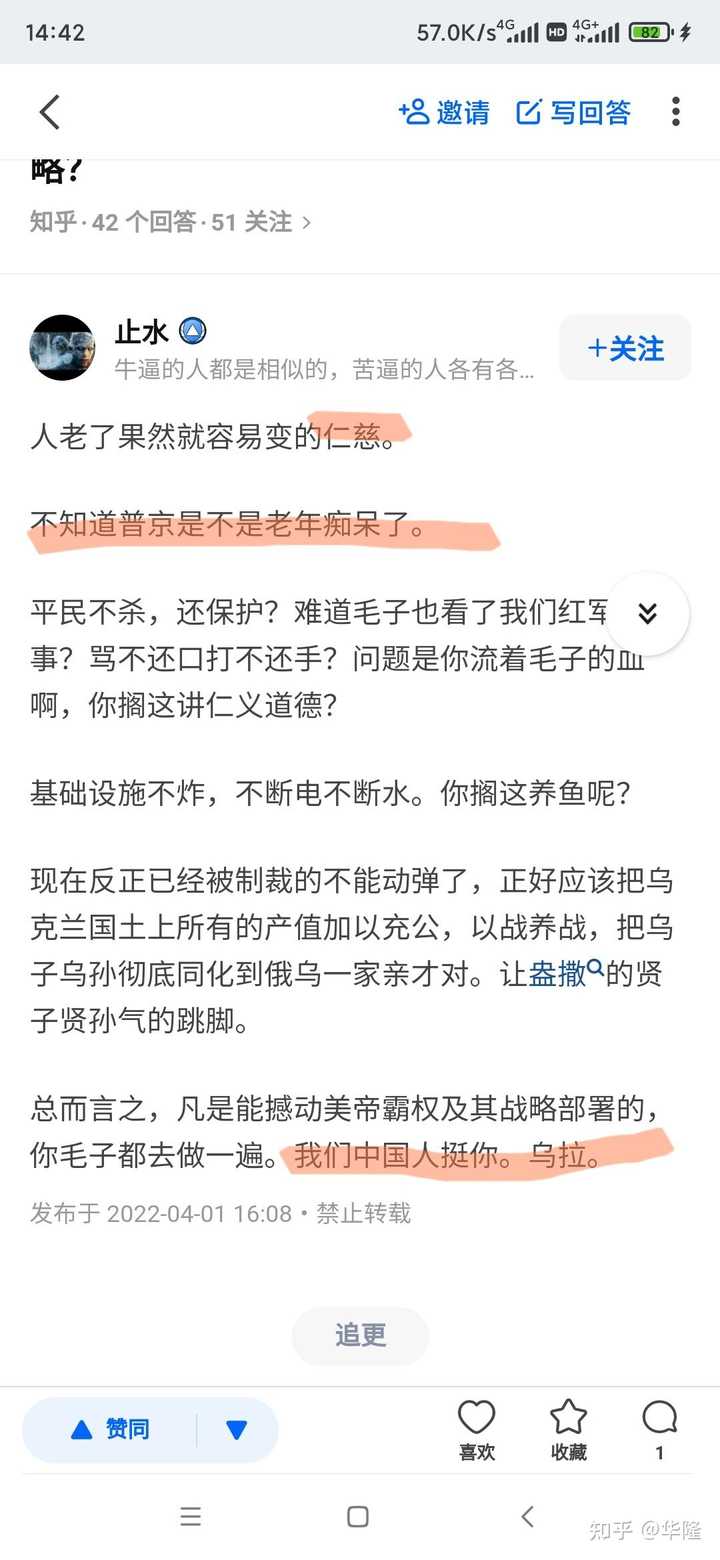Upvote the answer with 赞同
Screen dimensions: 720x1560
(110, 1430)
